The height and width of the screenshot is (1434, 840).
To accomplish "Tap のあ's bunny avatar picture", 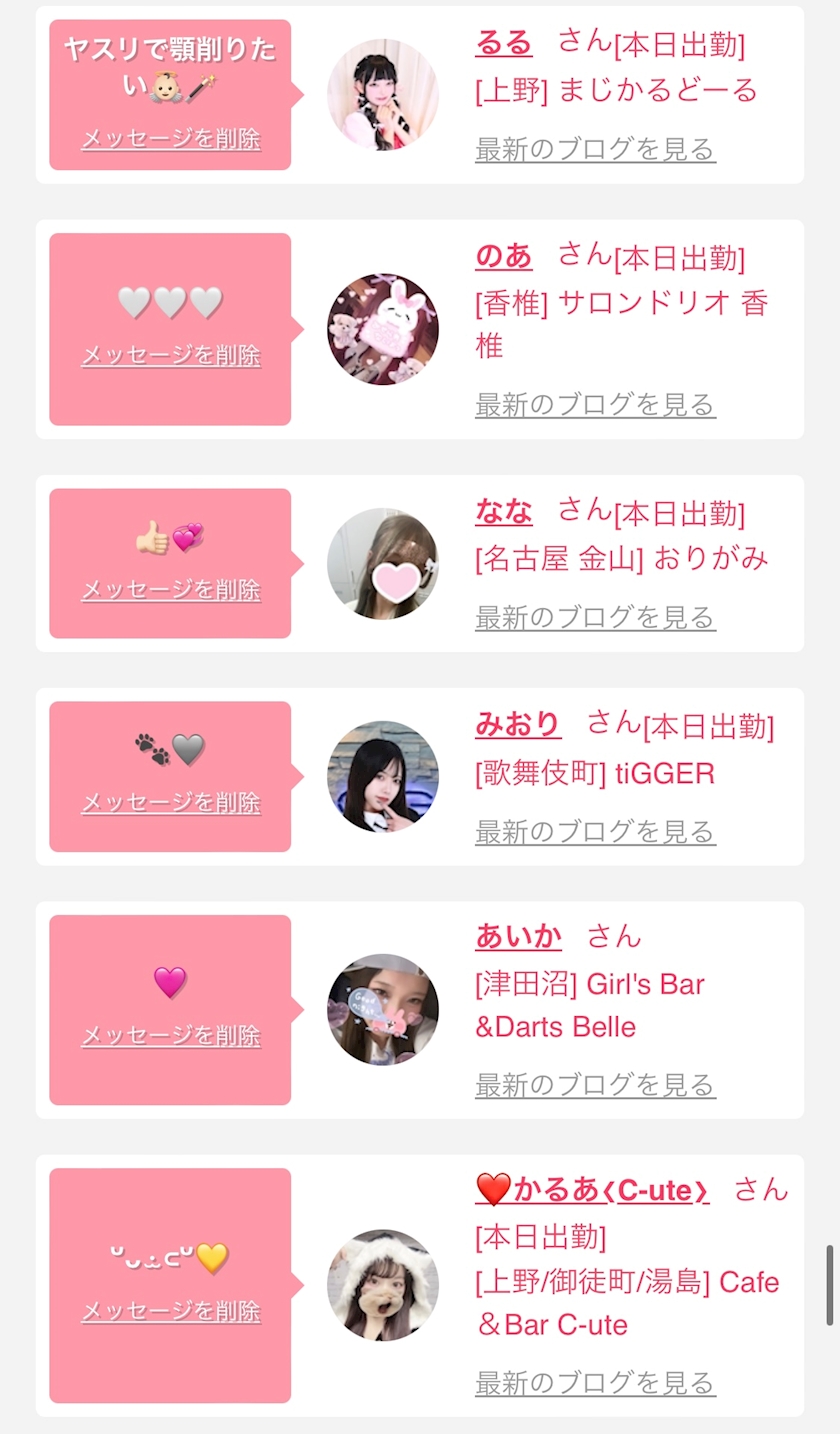I will pyautogui.click(x=383, y=329).
